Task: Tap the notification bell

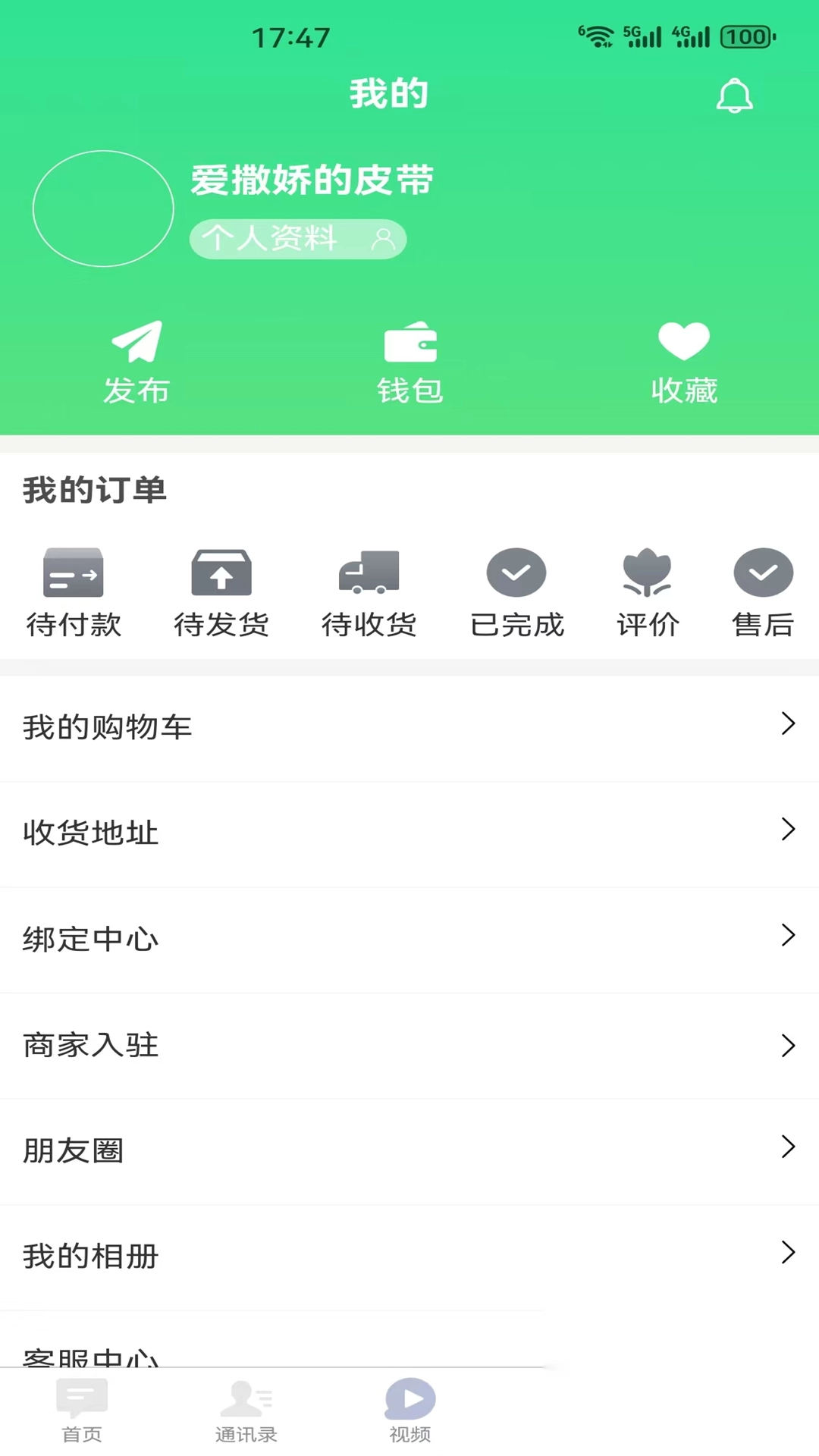Action: [x=733, y=96]
